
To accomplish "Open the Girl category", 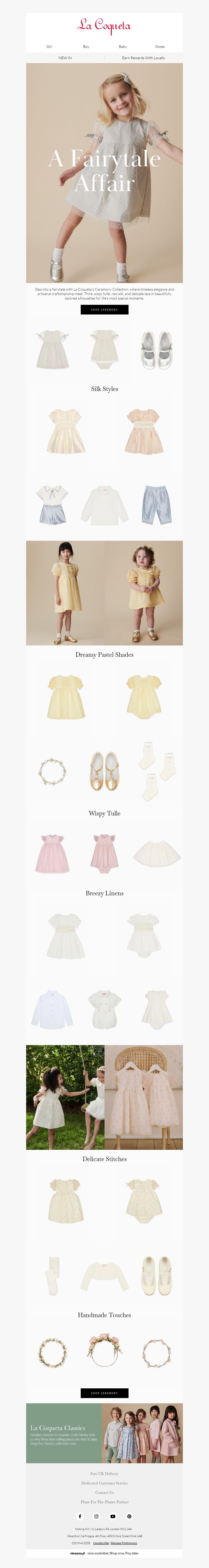I will (x=49, y=46).
